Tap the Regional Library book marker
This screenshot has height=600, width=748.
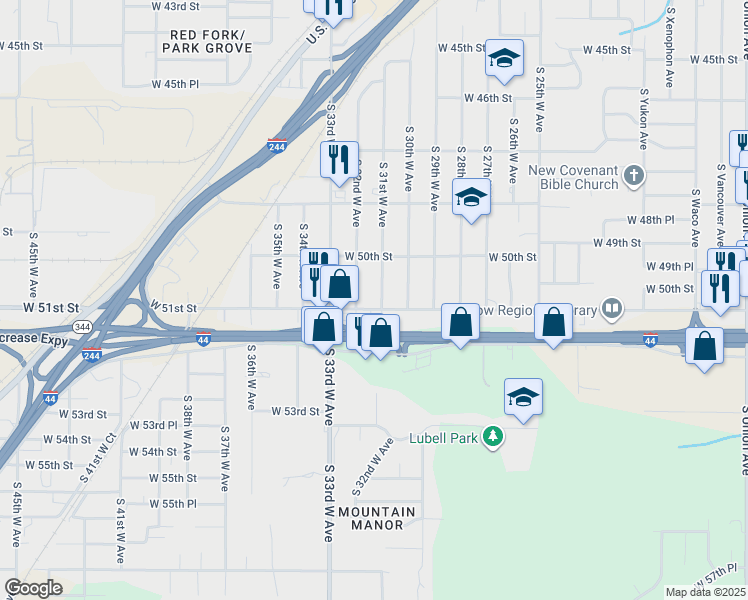pos(612,308)
